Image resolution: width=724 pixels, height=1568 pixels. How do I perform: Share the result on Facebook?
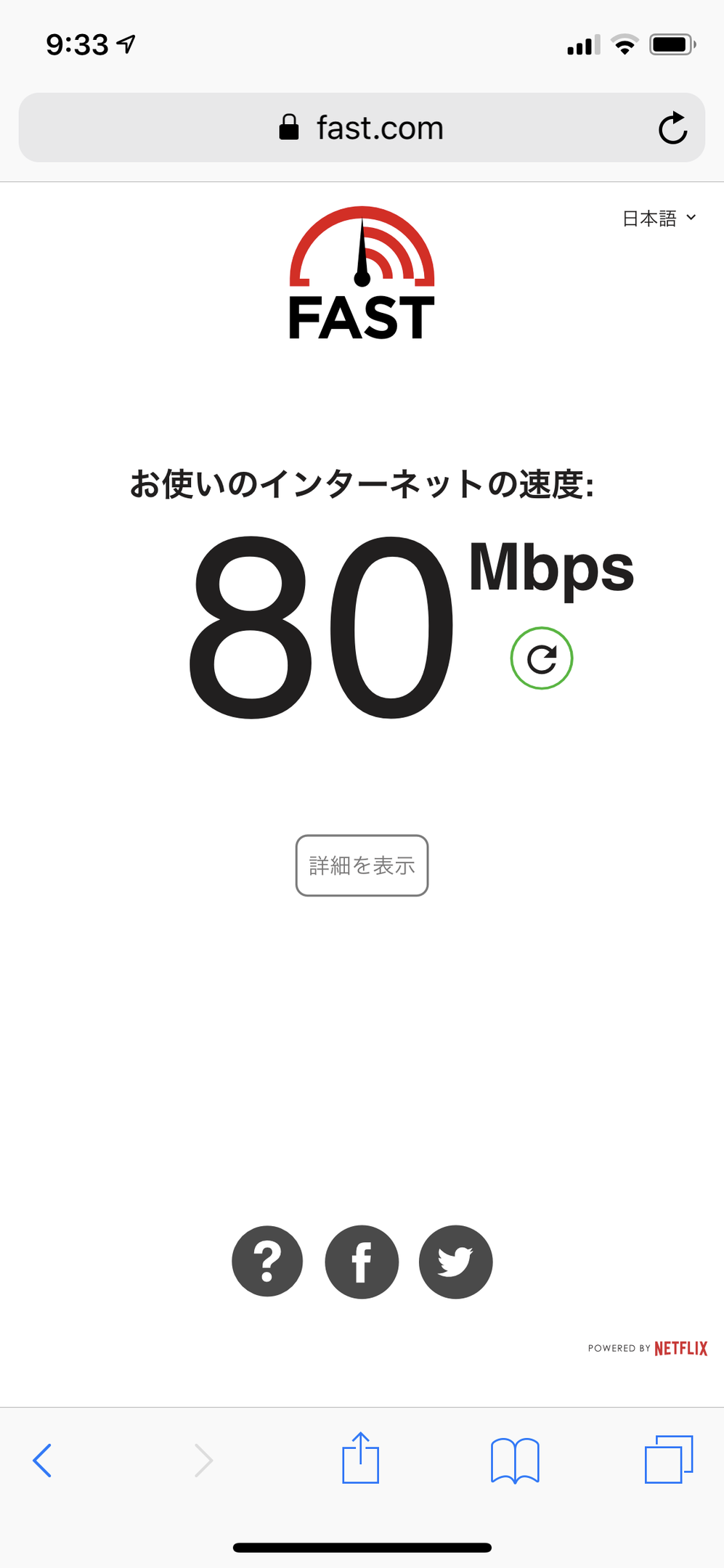coord(362,1262)
